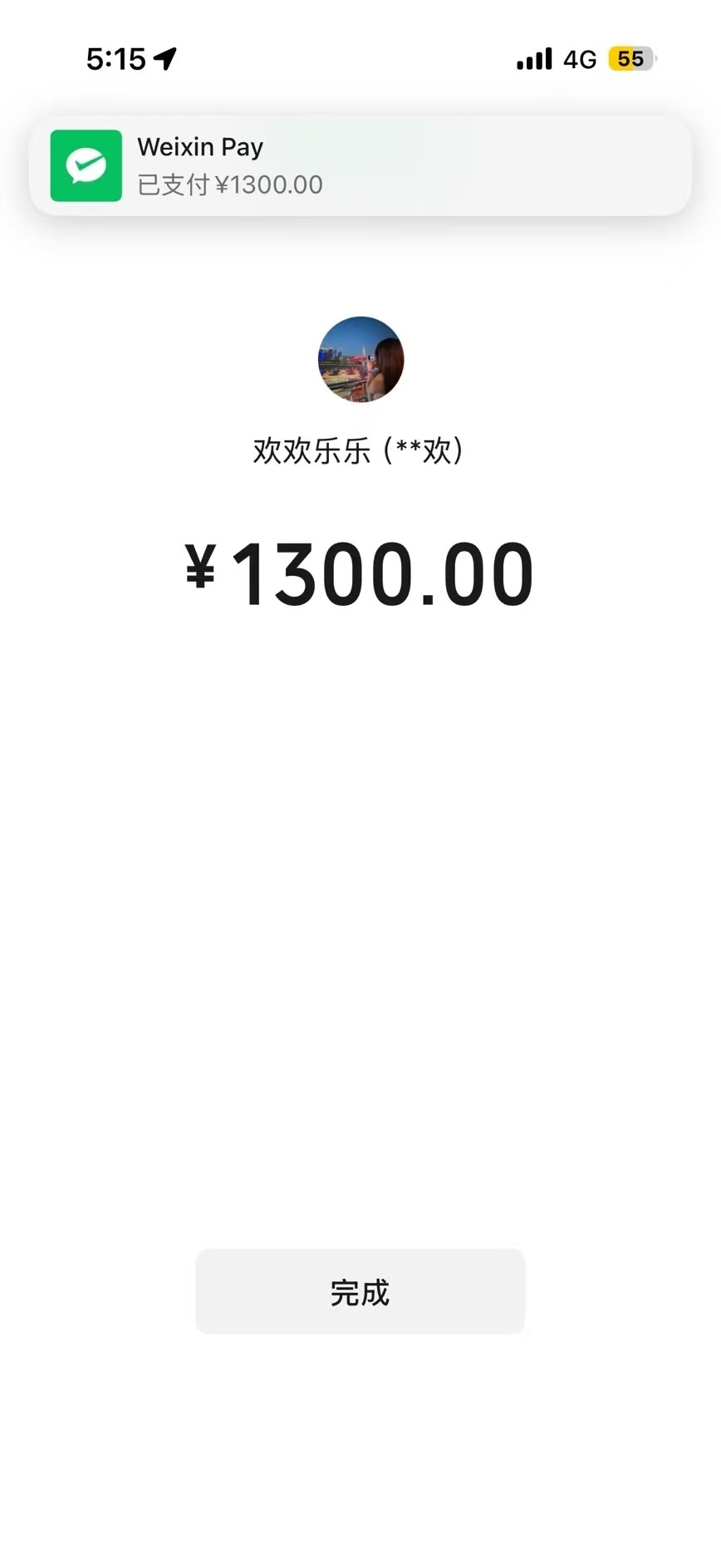Open the Weixin Pay notification banner

click(x=360, y=165)
